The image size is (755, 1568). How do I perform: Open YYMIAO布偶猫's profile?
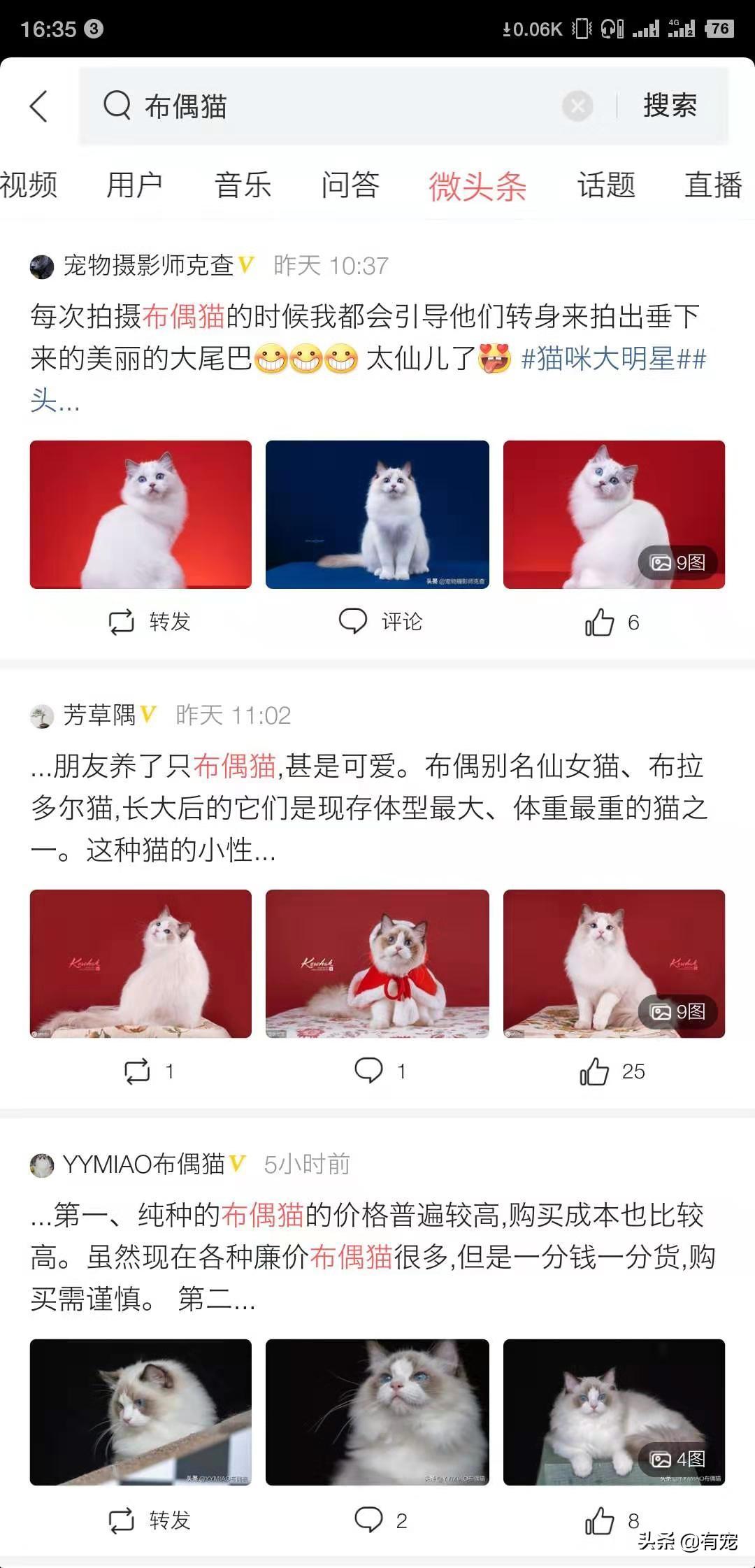point(143,1164)
